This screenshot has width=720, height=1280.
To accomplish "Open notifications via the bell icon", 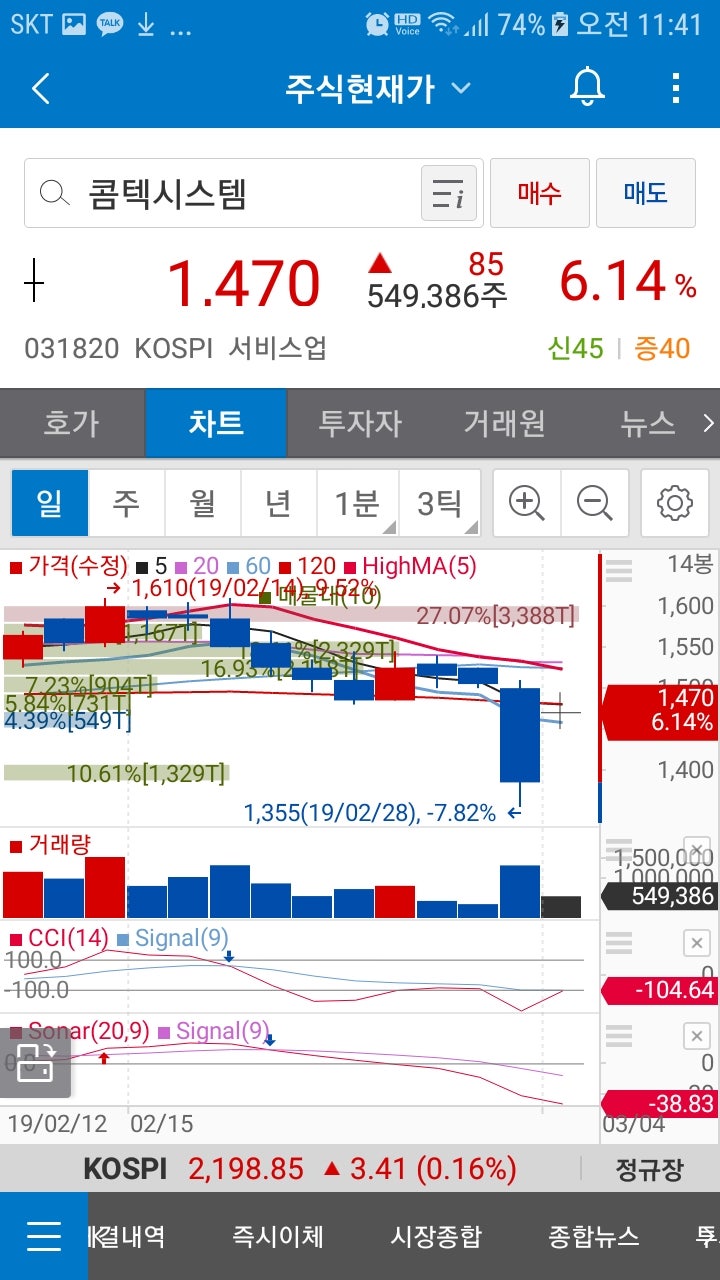I will (586, 88).
